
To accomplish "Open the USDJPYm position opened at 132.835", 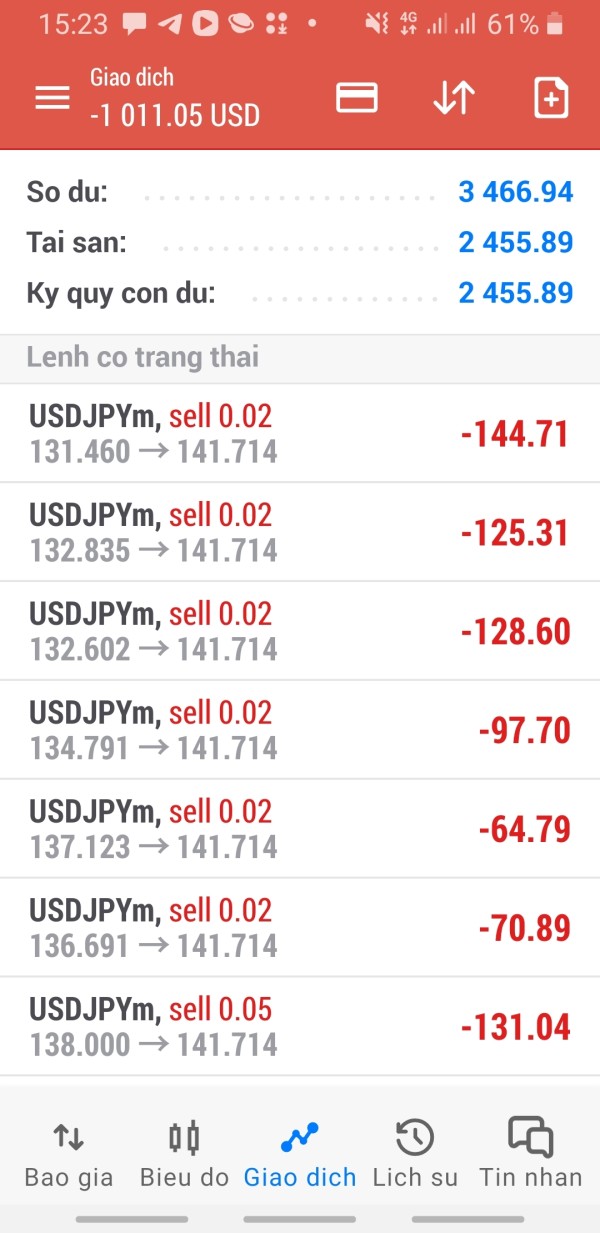I will (300, 533).
